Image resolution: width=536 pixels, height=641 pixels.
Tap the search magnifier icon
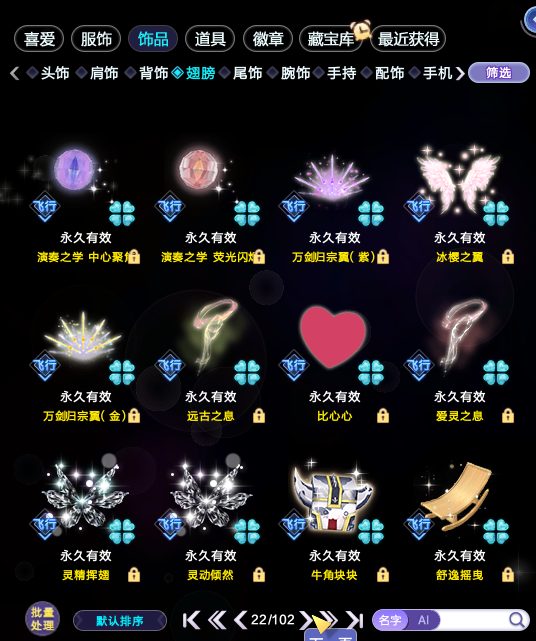pos(517,620)
